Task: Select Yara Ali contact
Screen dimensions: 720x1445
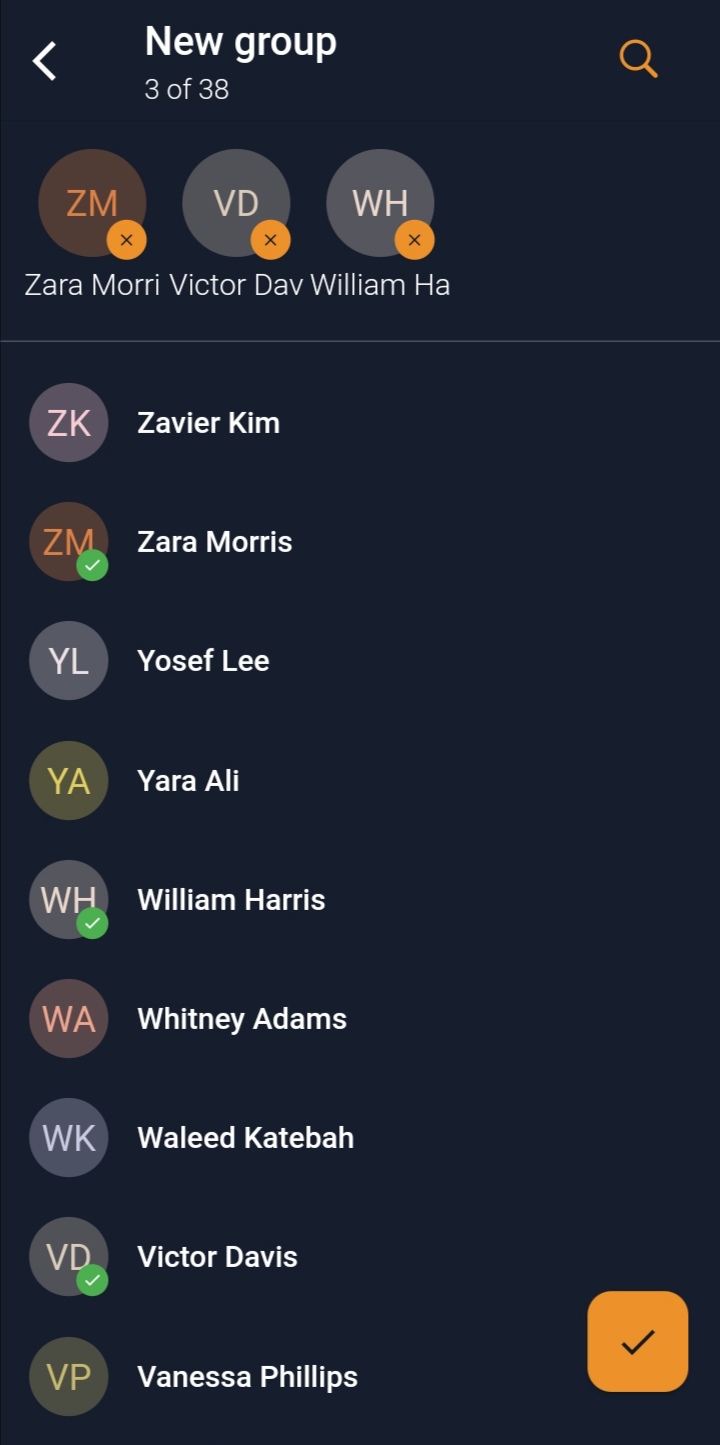Action: [x=188, y=781]
